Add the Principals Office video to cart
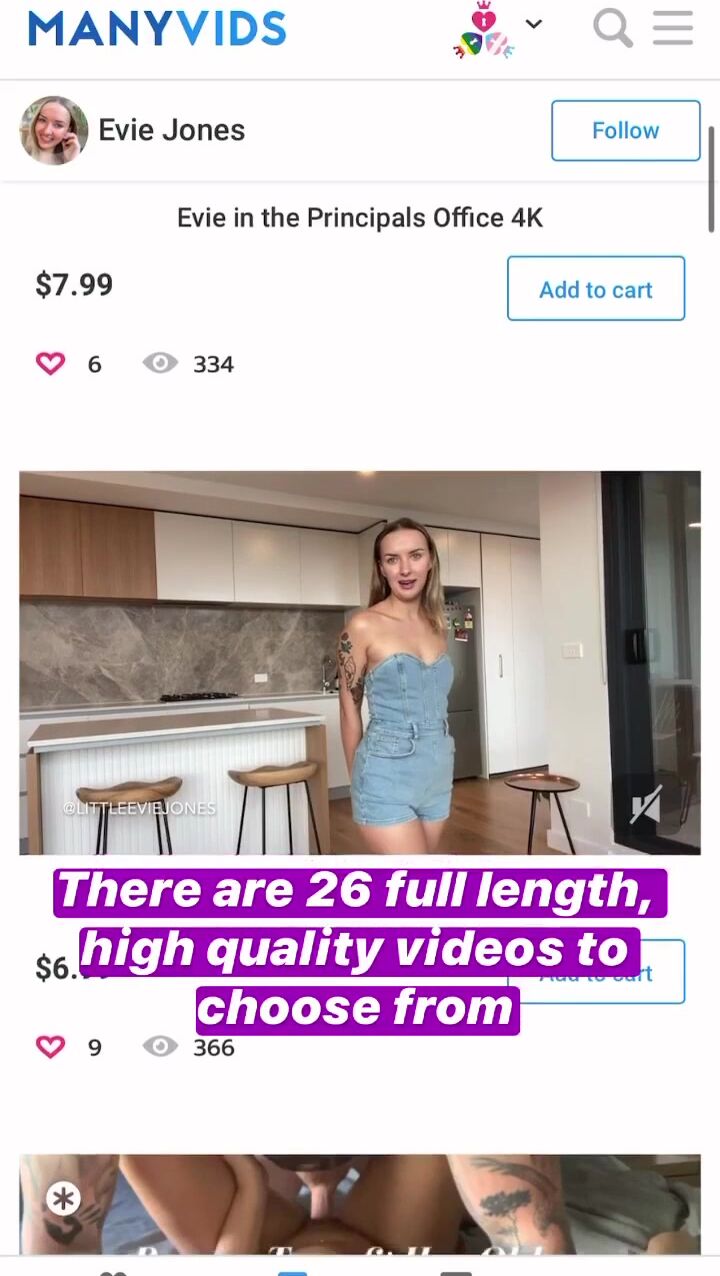This screenshot has width=720, height=1276. coord(596,289)
